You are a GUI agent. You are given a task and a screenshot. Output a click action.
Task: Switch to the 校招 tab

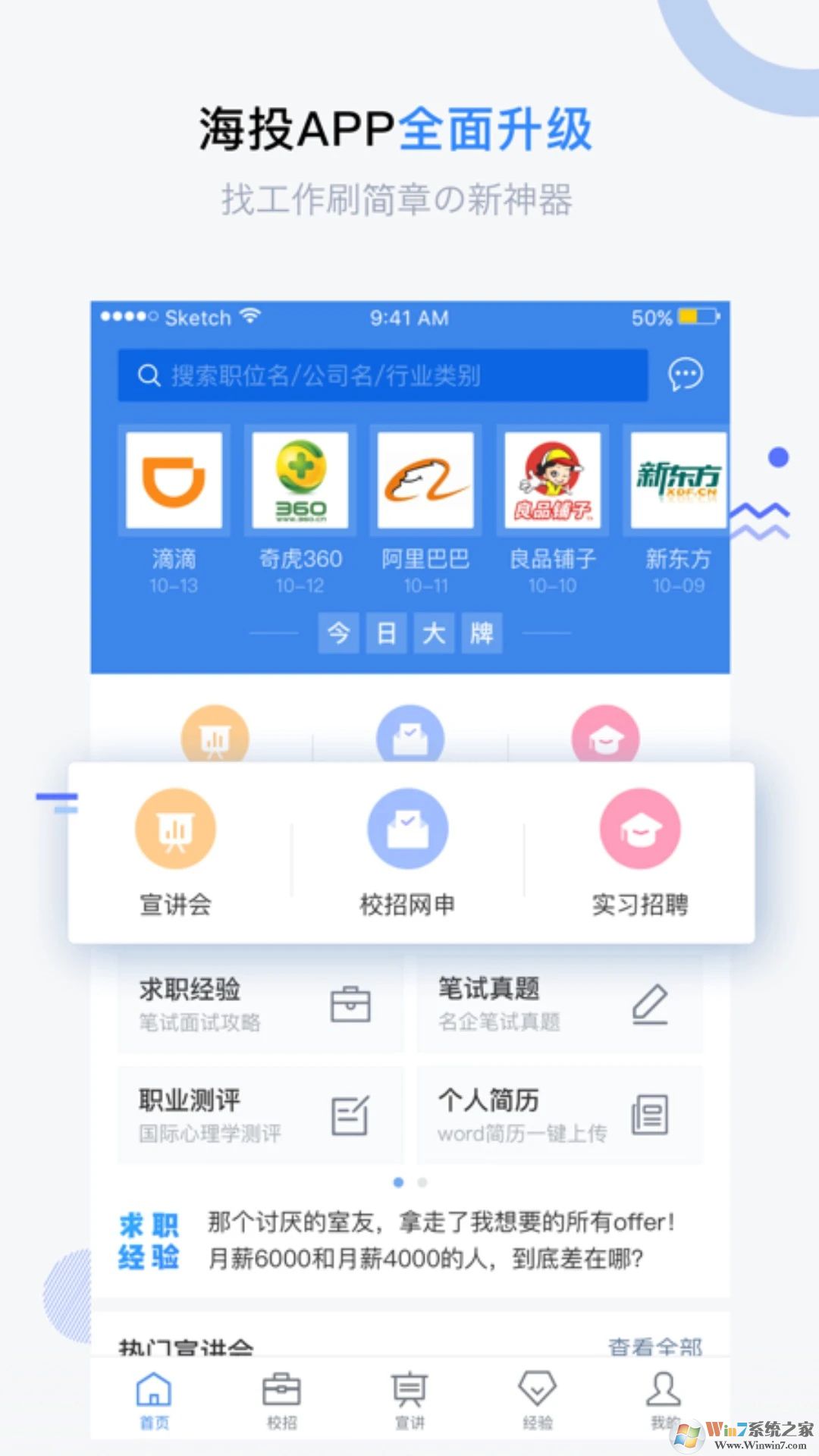point(281,1399)
